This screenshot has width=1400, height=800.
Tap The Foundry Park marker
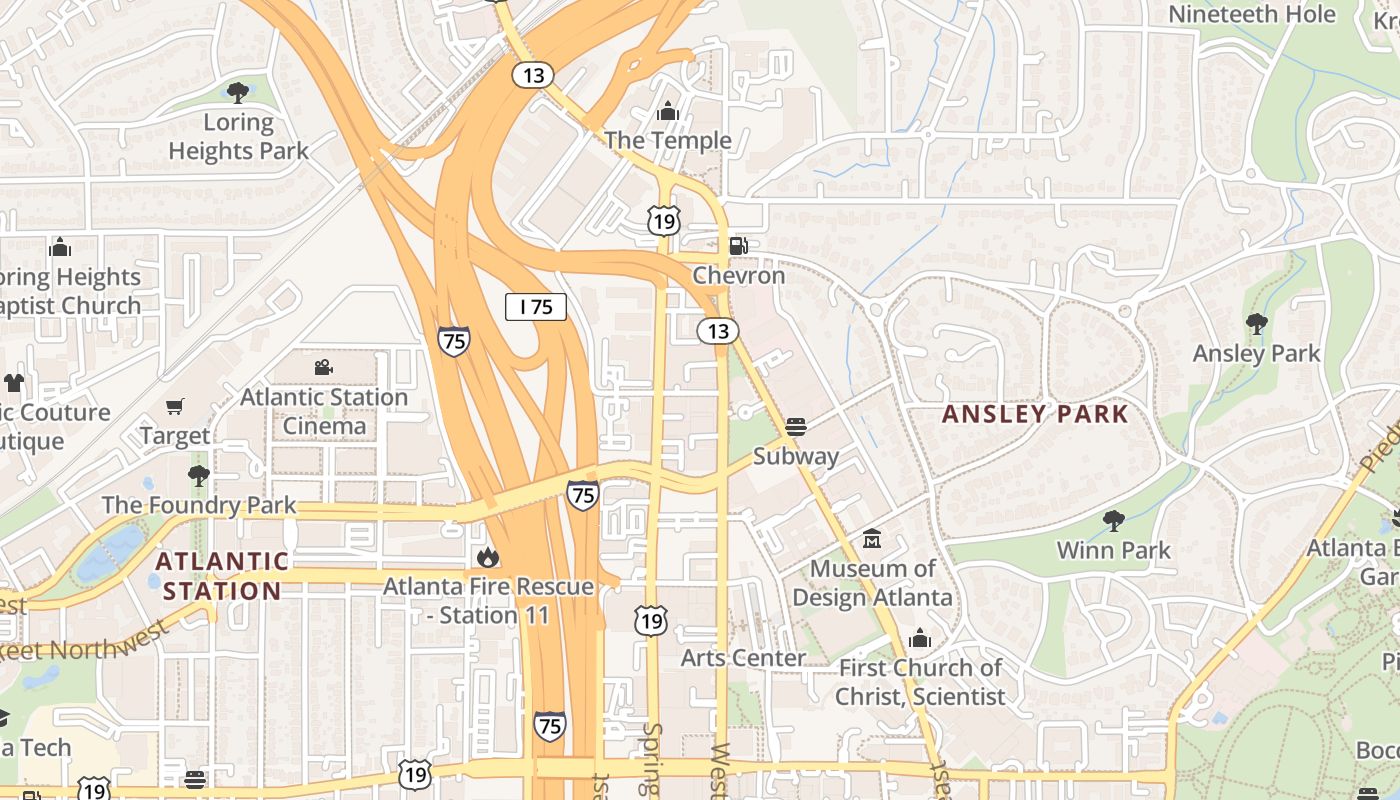click(199, 475)
